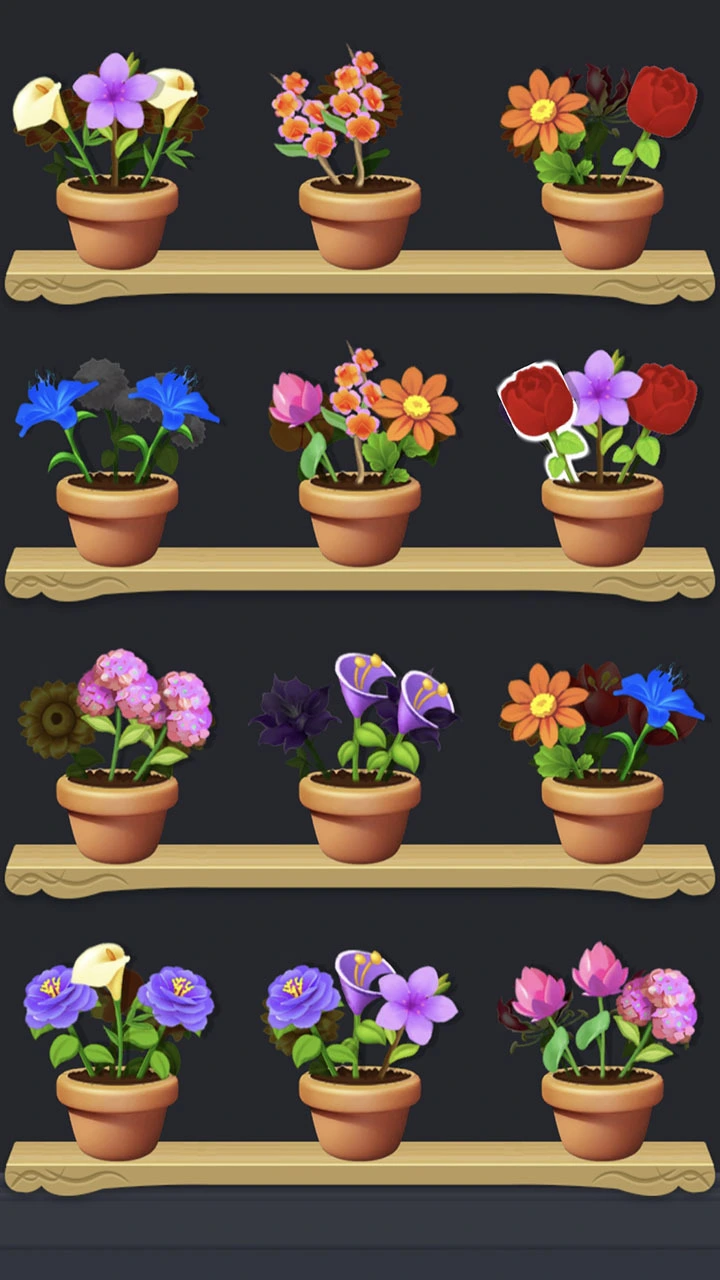The height and width of the screenshot is (1280, 720).
Task: Tap the purple flower between two red roses
Action: (602, 389)
